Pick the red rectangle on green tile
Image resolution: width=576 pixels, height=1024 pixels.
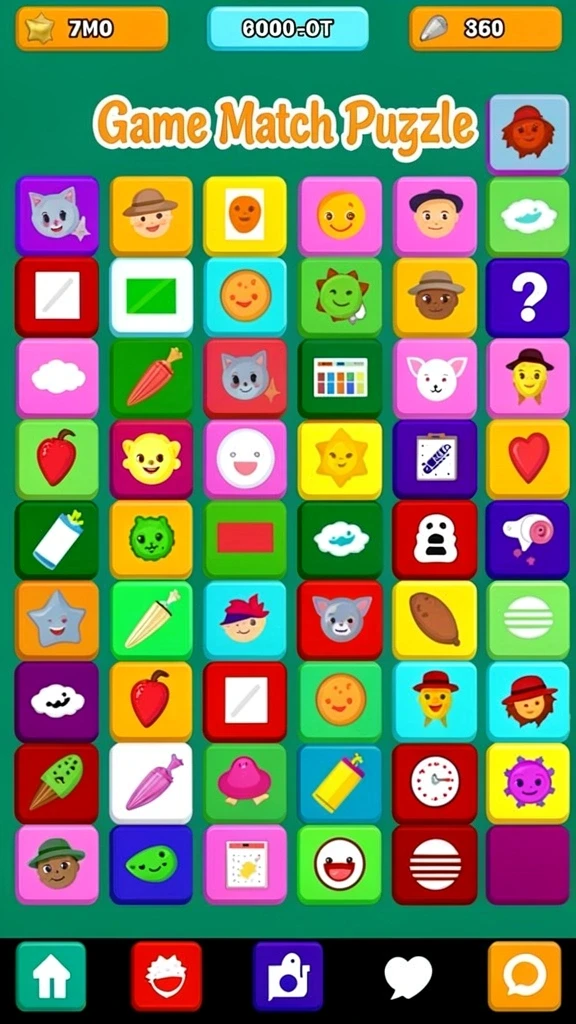pyautogui.click(x=245, y=540)
